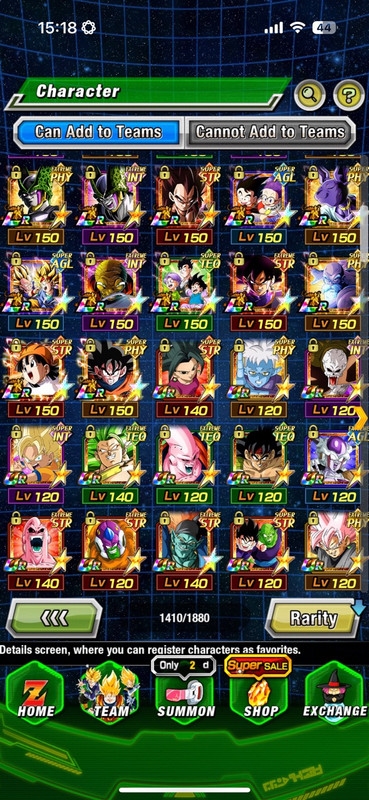The width and height of the screenshot is (369, 800).
Task: Select the Lv 150 Super STR Pan card
Action: [36, 377]
